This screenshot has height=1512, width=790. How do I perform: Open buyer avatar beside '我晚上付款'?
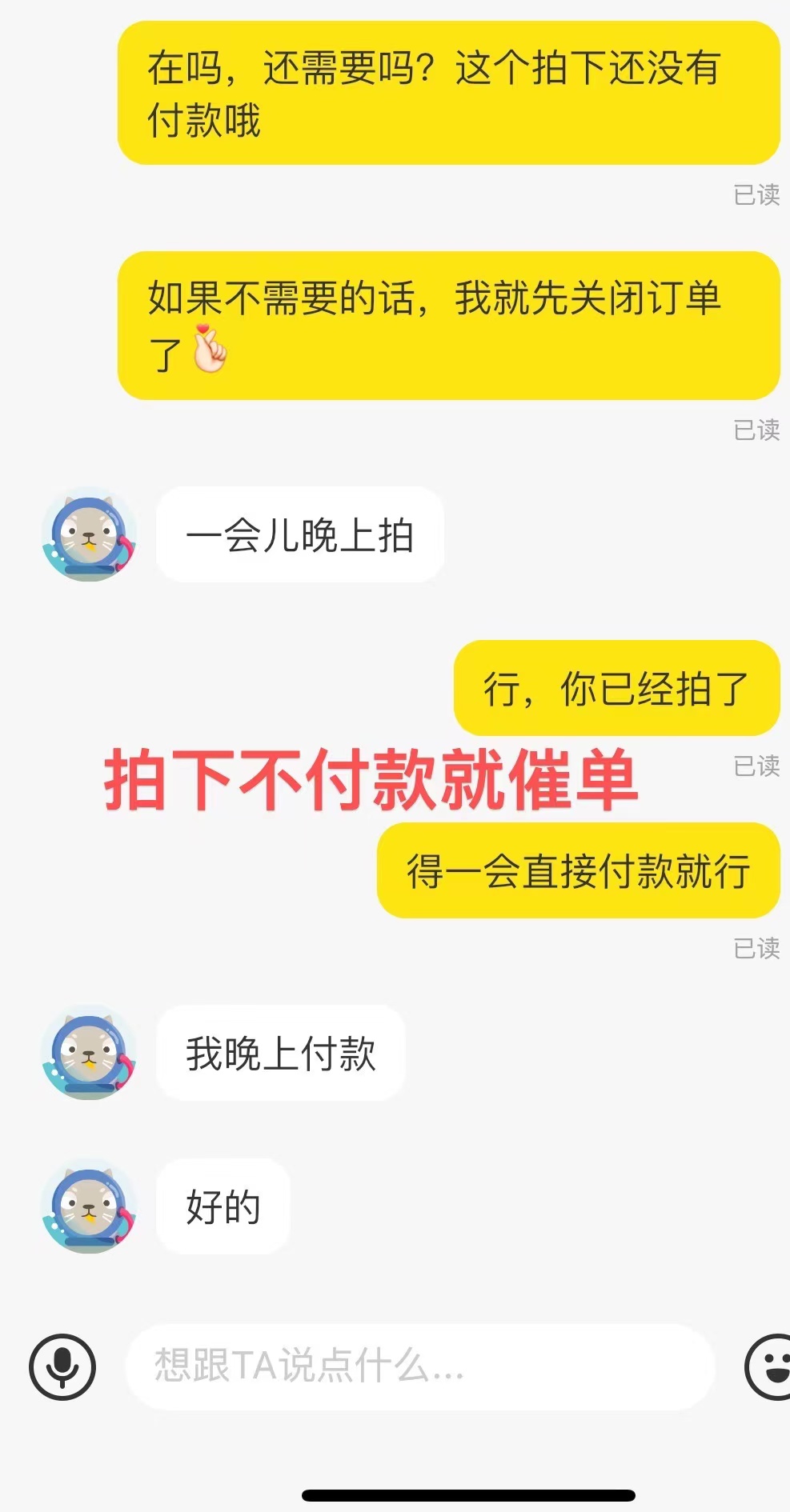pyautogui.click(x=89, y=1052)
